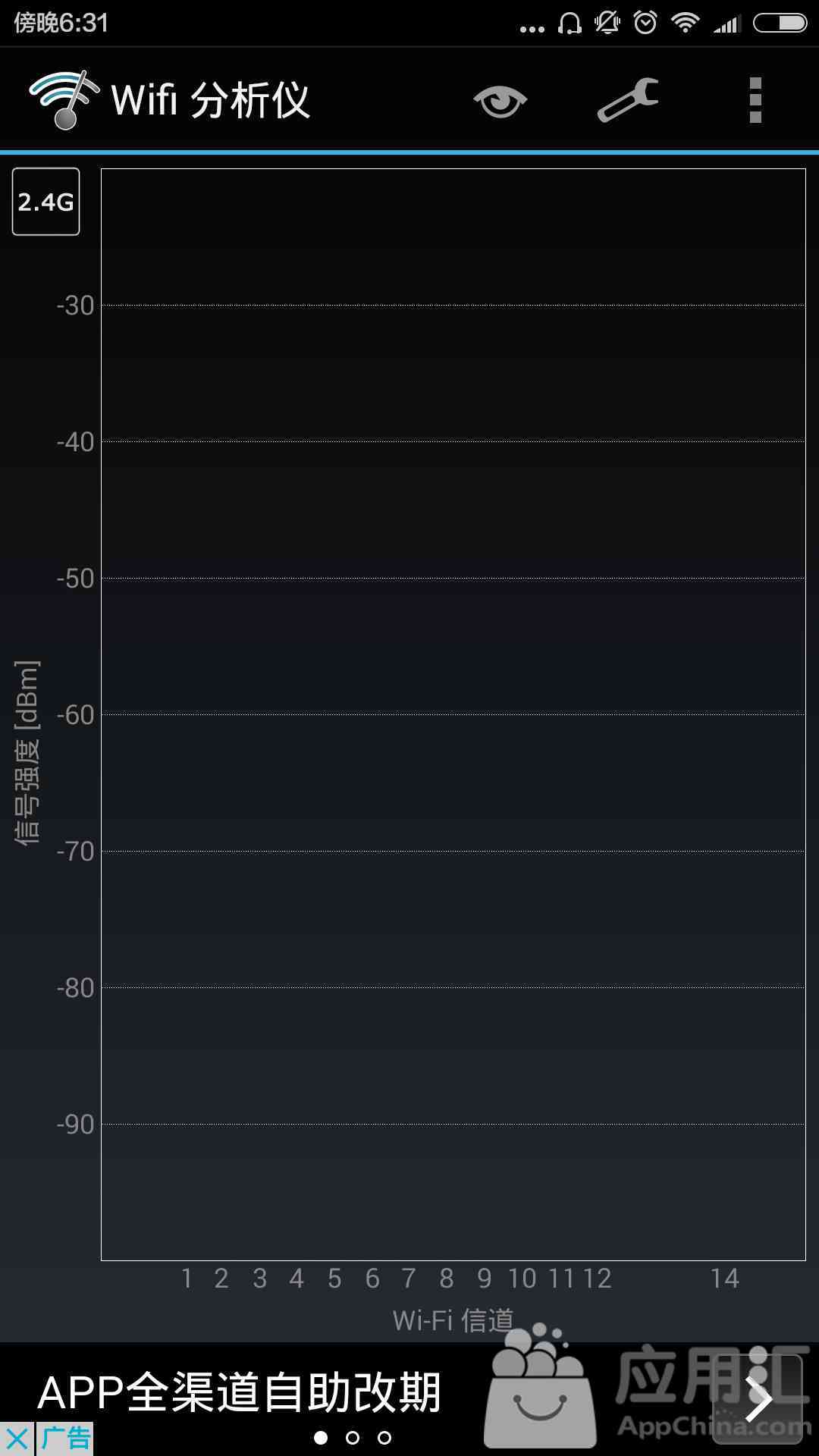The image size is (819, 1456).
Task: Open the APP全渠道自助改期 ad banner
Action: 409,1399
